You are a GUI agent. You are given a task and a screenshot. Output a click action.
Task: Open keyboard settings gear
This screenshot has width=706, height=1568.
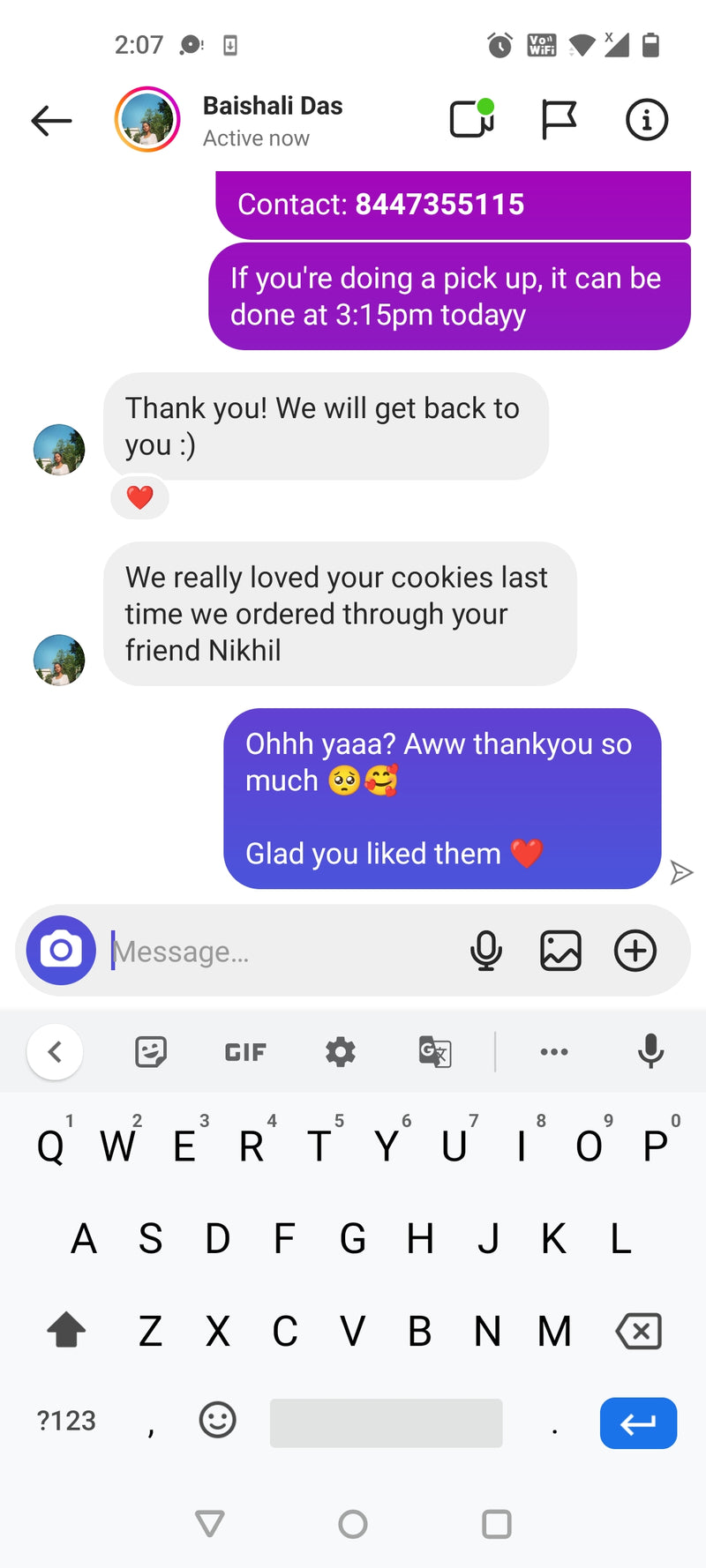pos(340,1052)
